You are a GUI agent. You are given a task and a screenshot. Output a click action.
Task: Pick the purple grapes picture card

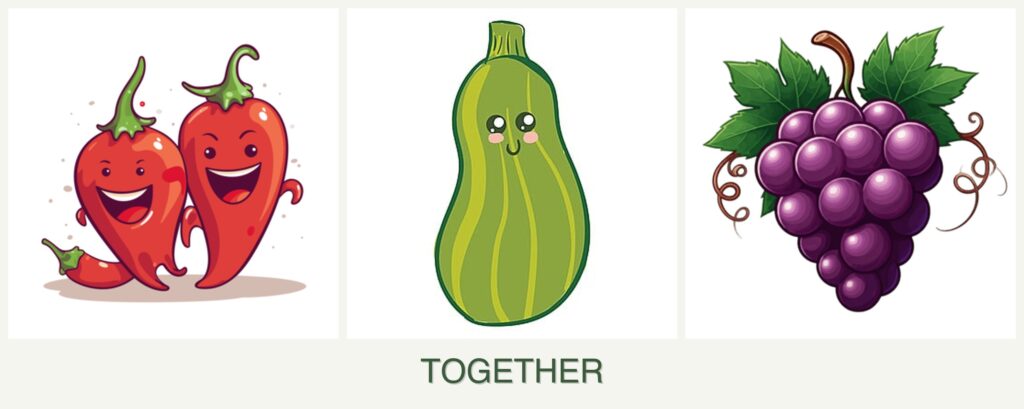(x=850, y=174)
